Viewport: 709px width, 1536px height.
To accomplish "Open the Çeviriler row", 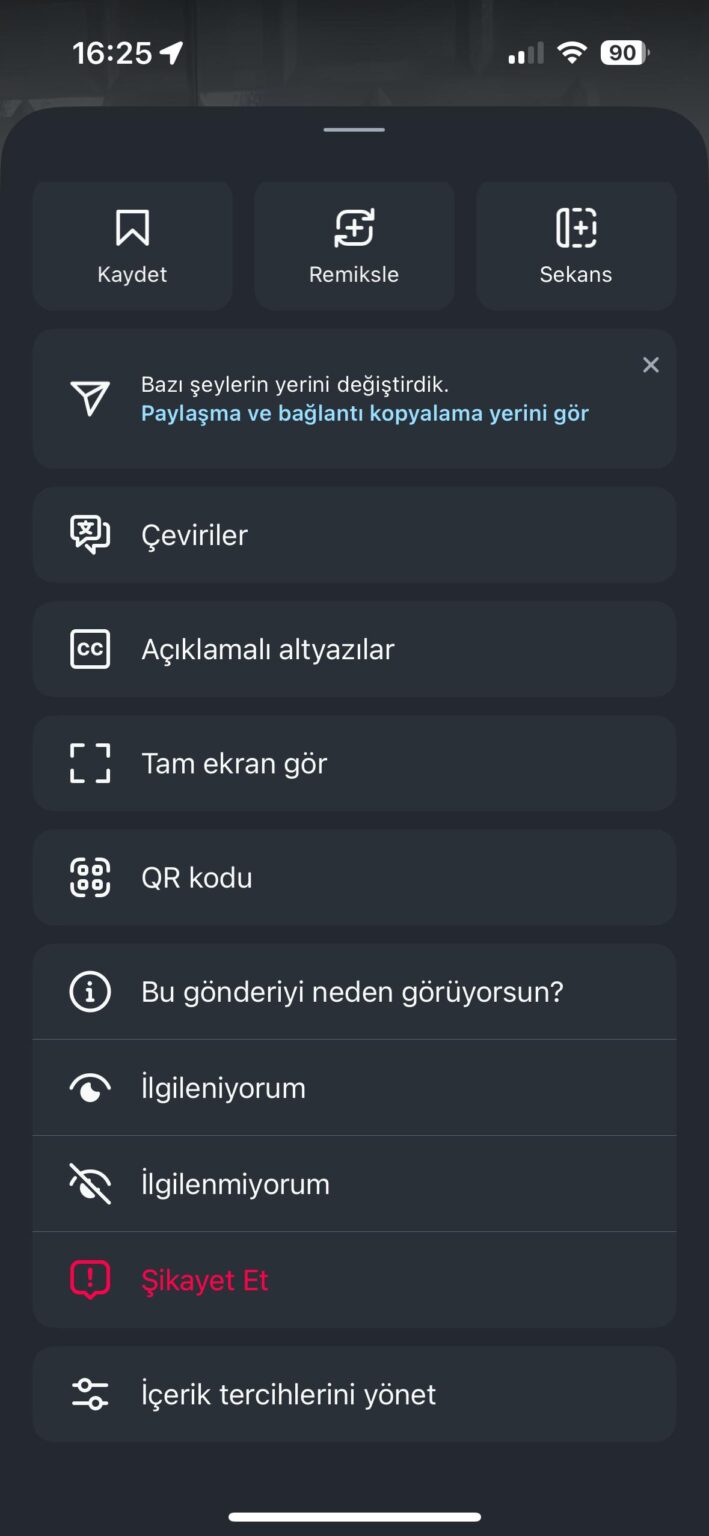I will [354, 535].
